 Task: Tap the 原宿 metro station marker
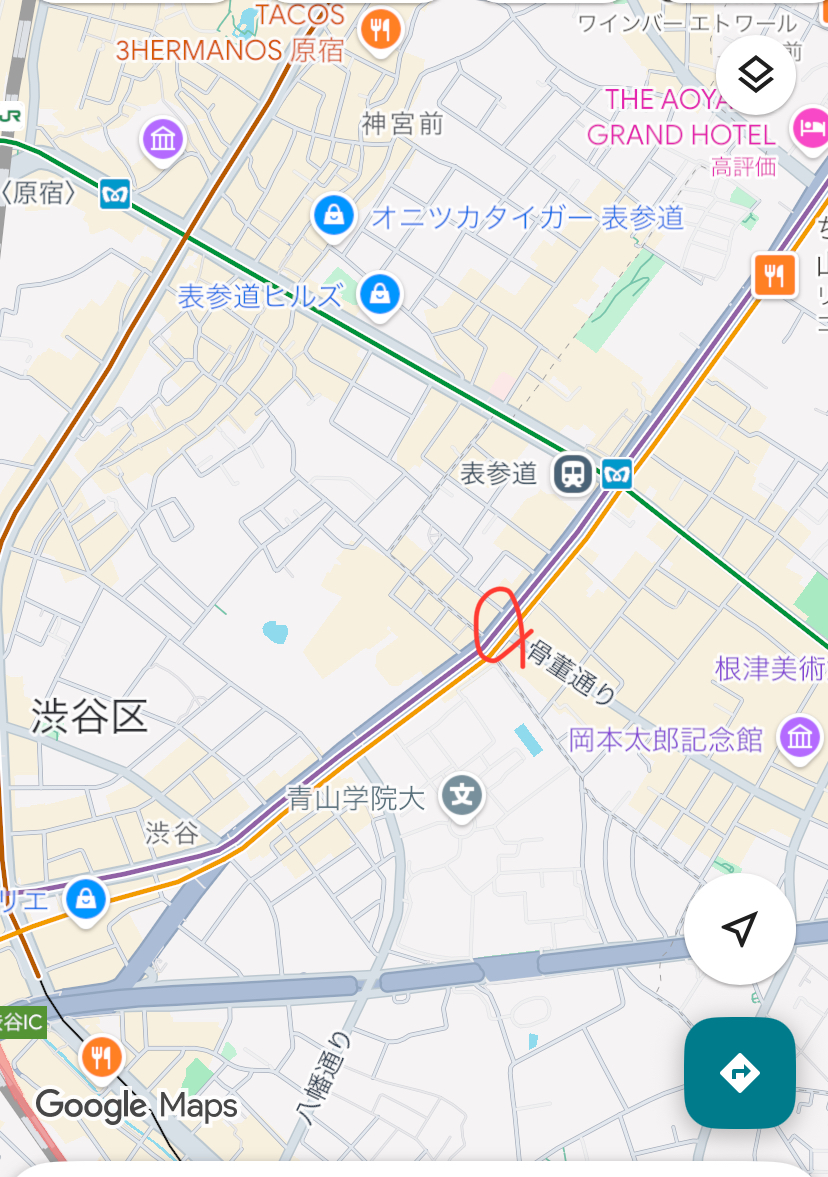coord(116,193)
